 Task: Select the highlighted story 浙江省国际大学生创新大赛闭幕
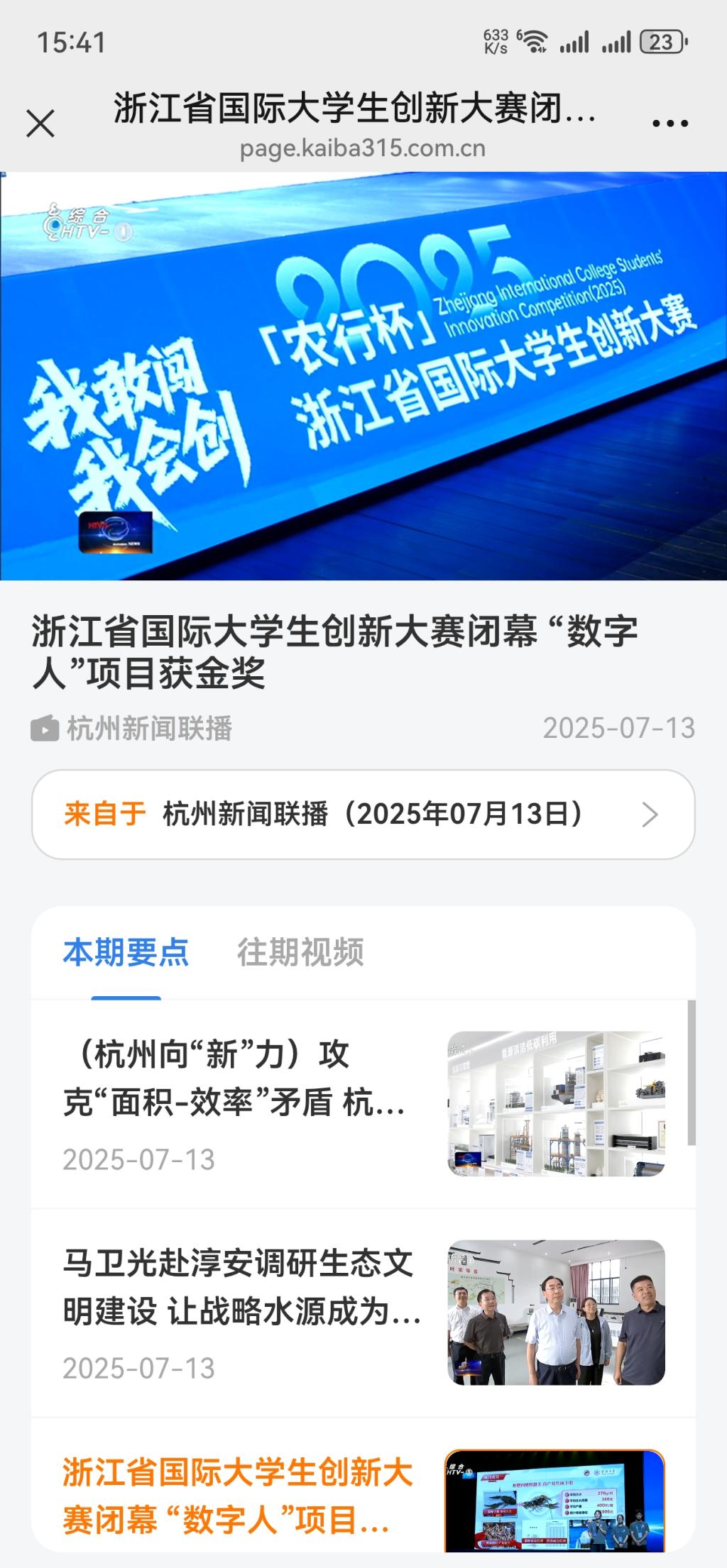point(241,1495)
